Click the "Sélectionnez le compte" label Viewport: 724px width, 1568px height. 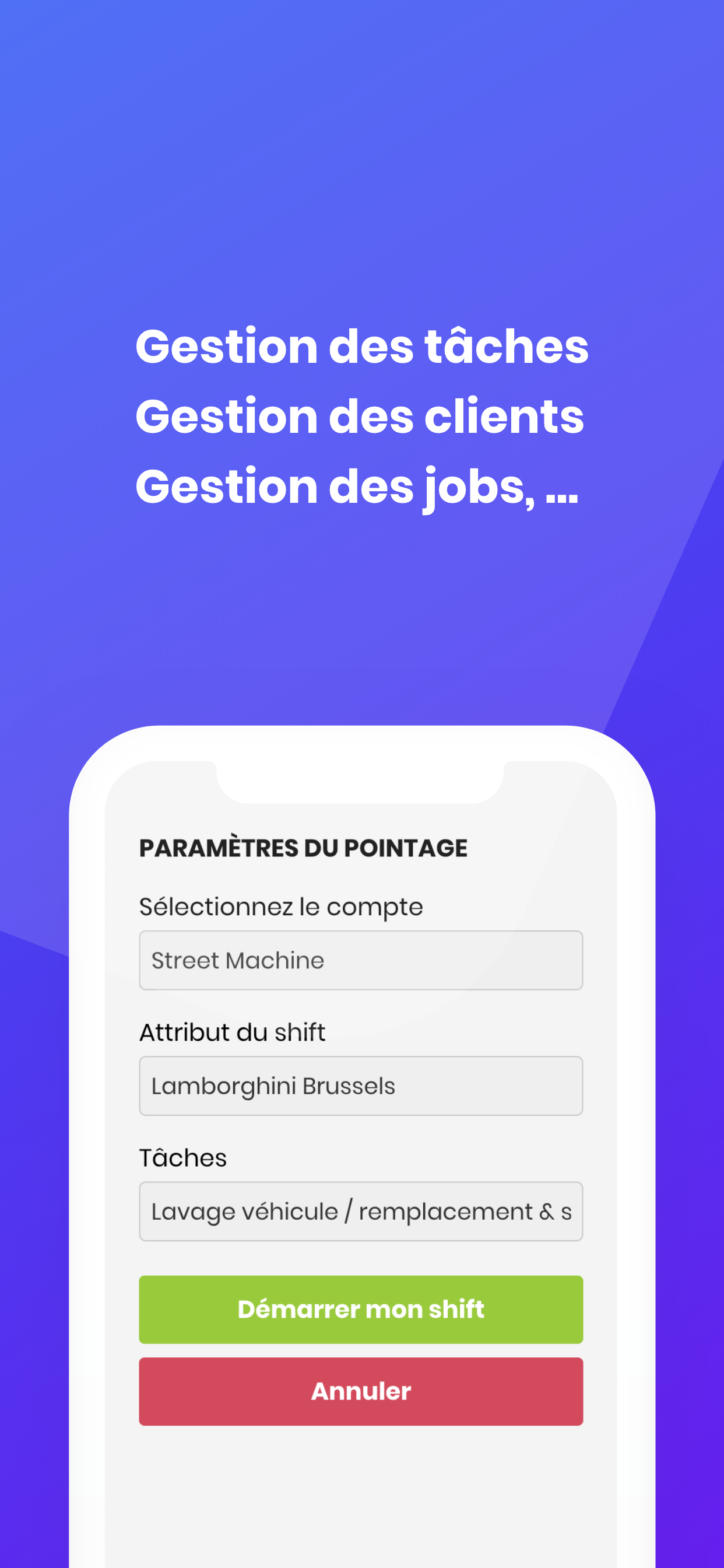pos(281,907)
